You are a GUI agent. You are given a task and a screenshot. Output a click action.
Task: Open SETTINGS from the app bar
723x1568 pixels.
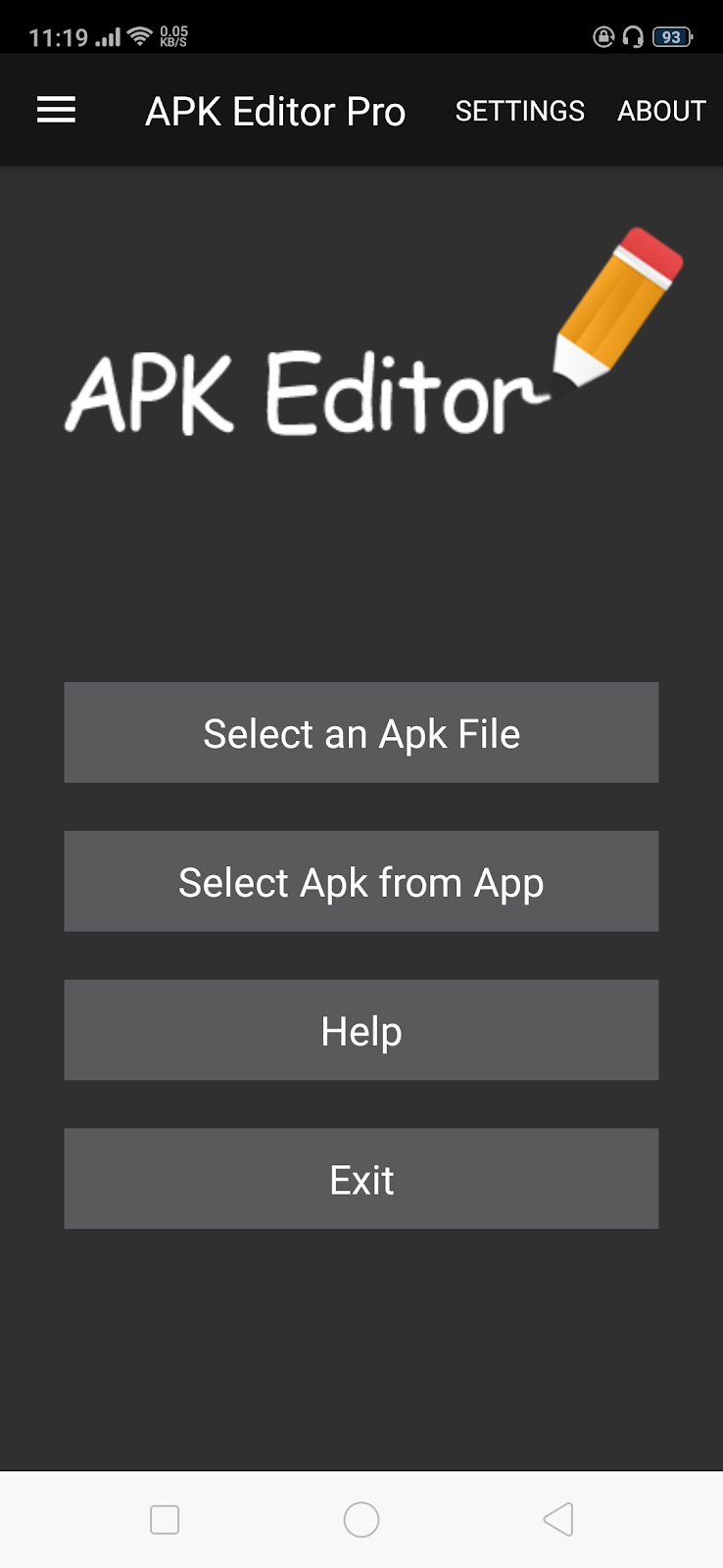[519, 111]
